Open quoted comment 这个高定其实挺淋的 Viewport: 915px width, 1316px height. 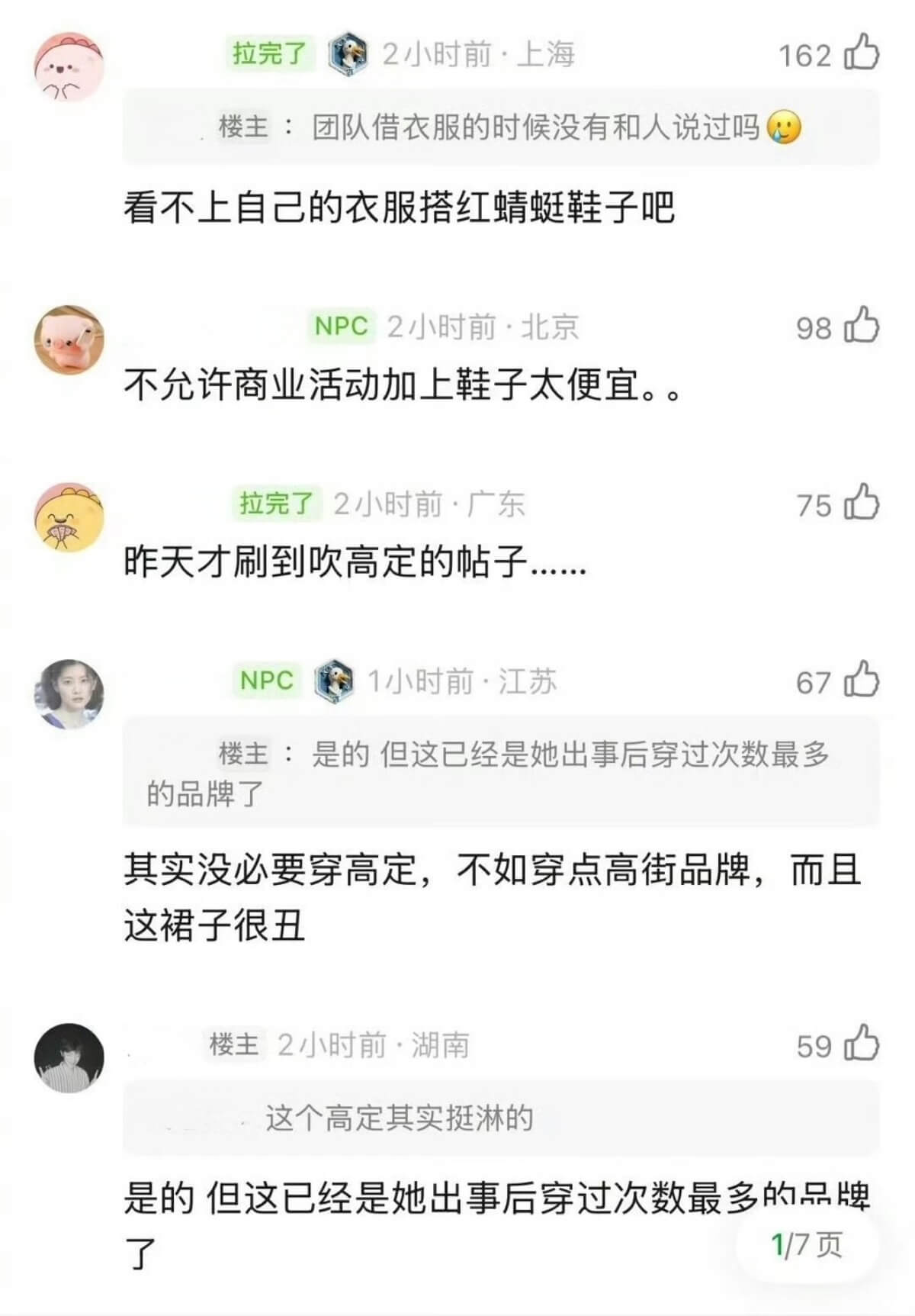pyautogui.click(x=501, y=1118)
